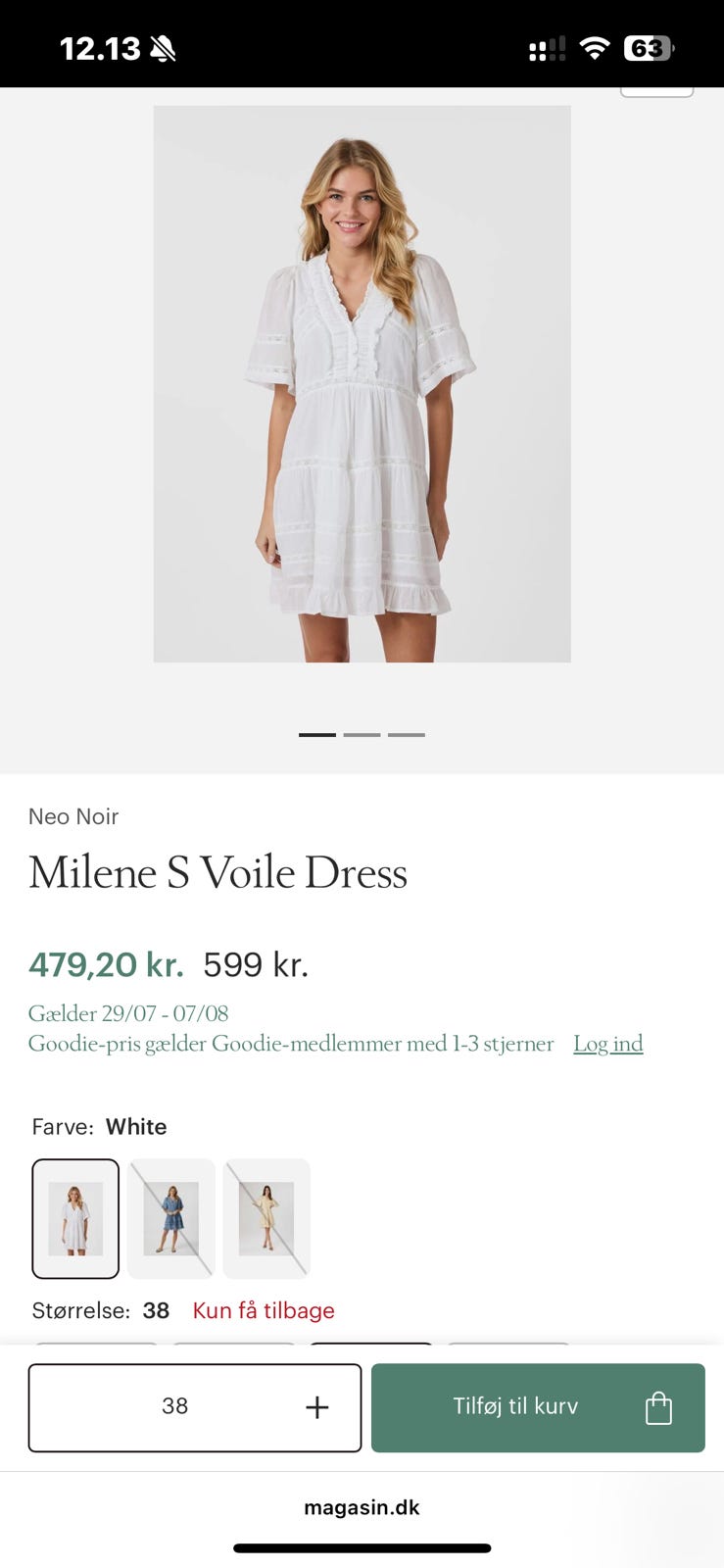Tap the first carousel indicator bar
The image size is (724, 1568).
[316, 733]
